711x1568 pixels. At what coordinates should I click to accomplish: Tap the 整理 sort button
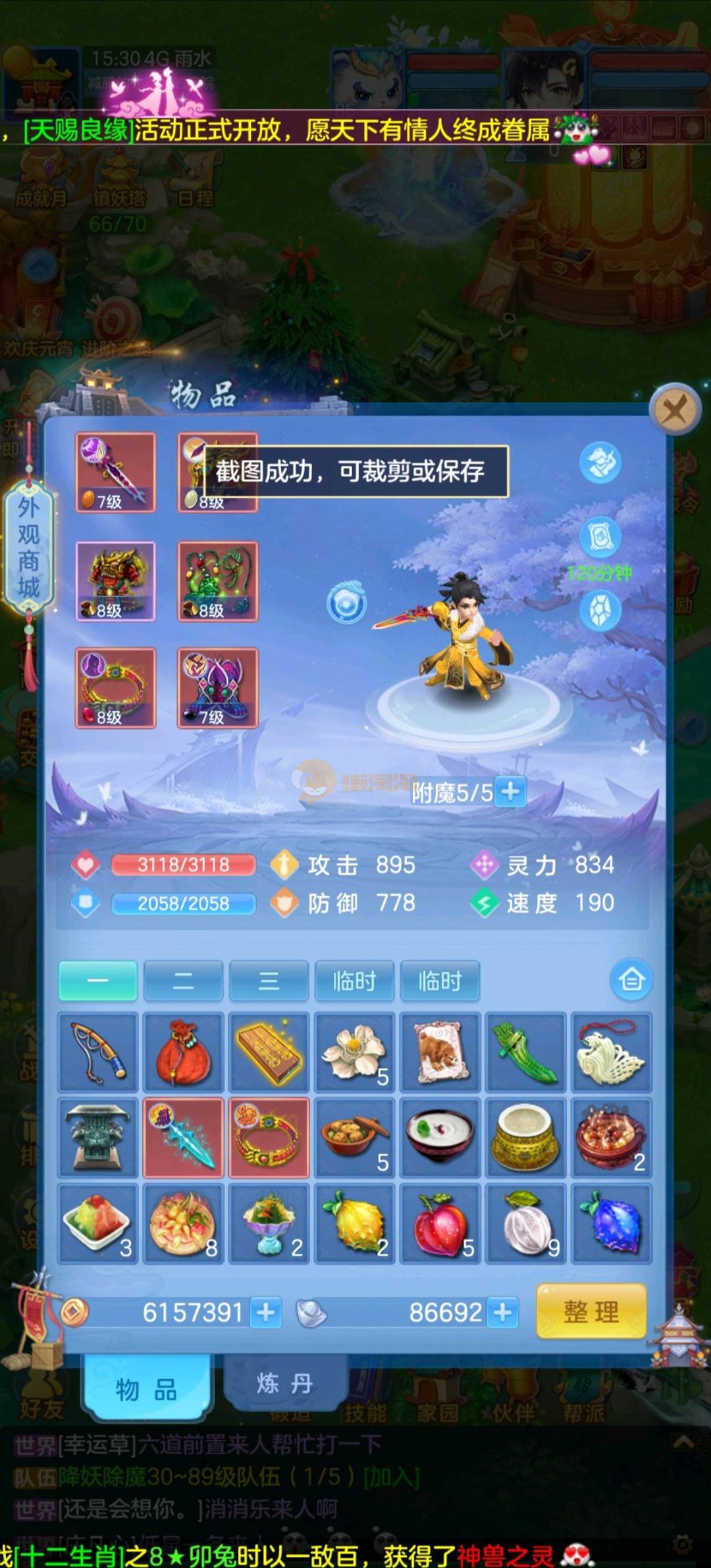(x=591, y=1311)
